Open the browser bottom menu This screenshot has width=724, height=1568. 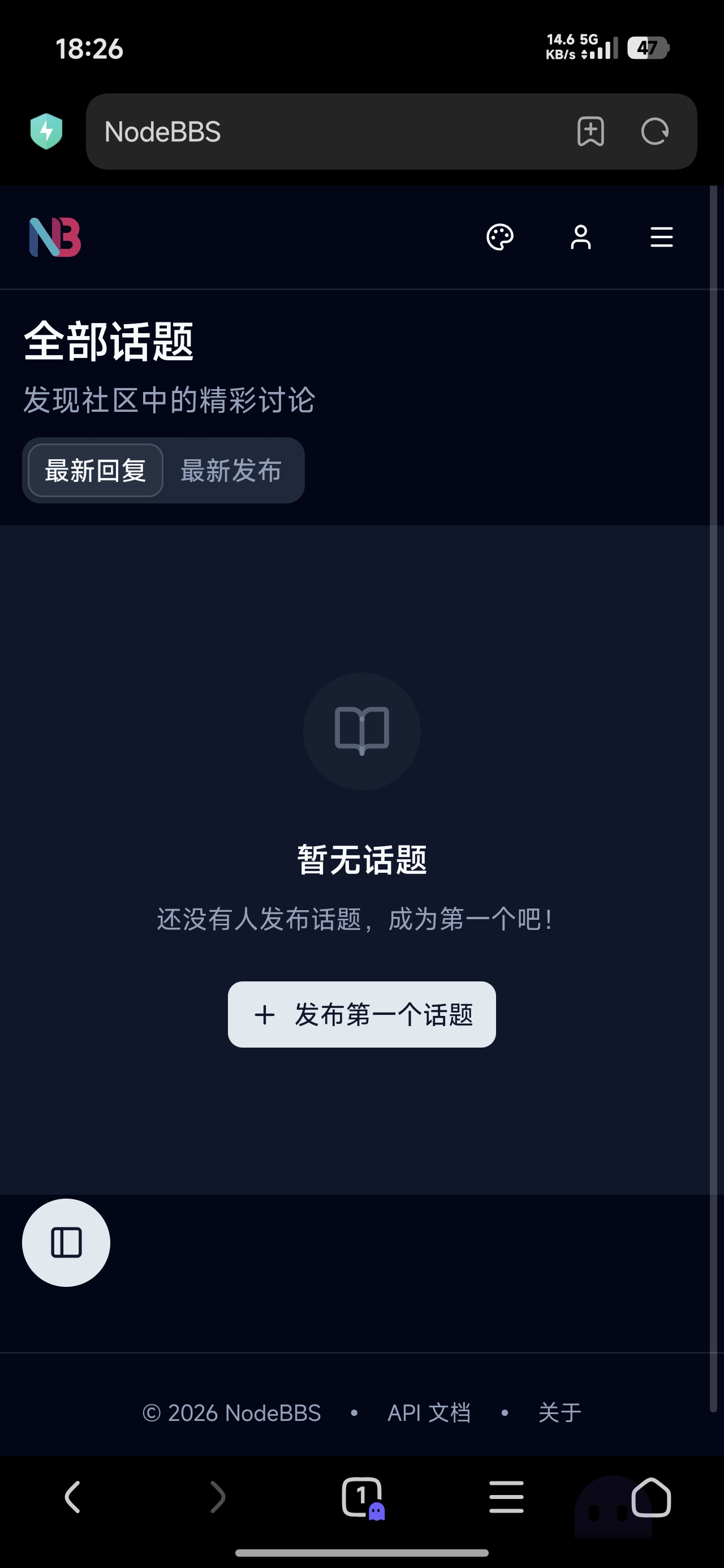click(x=506, y=1496)
